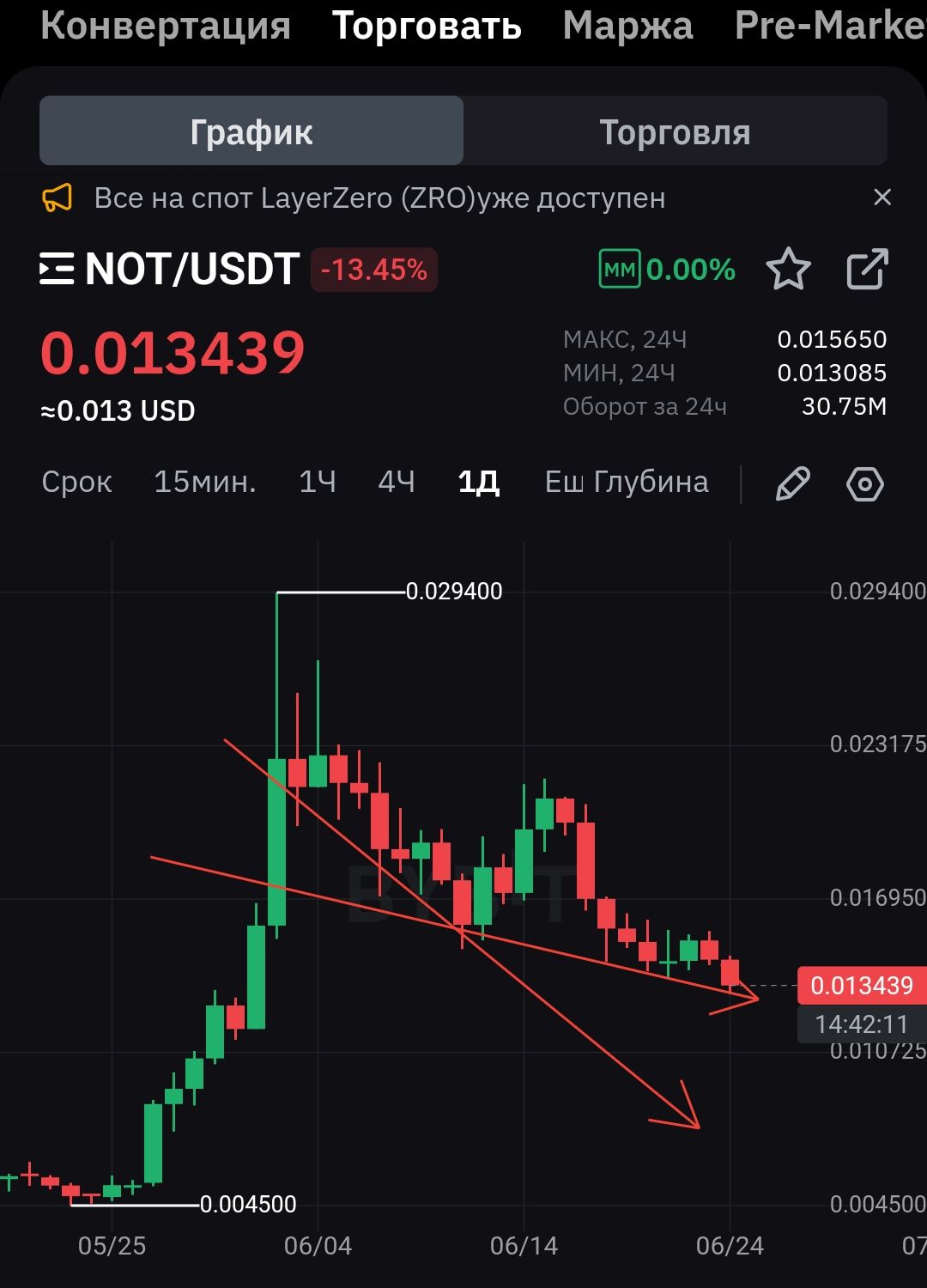The height and width of the screenshot is (1288, 927).
Task: Set chart interval to 4Ч
Action: click(x=396, y=483)
